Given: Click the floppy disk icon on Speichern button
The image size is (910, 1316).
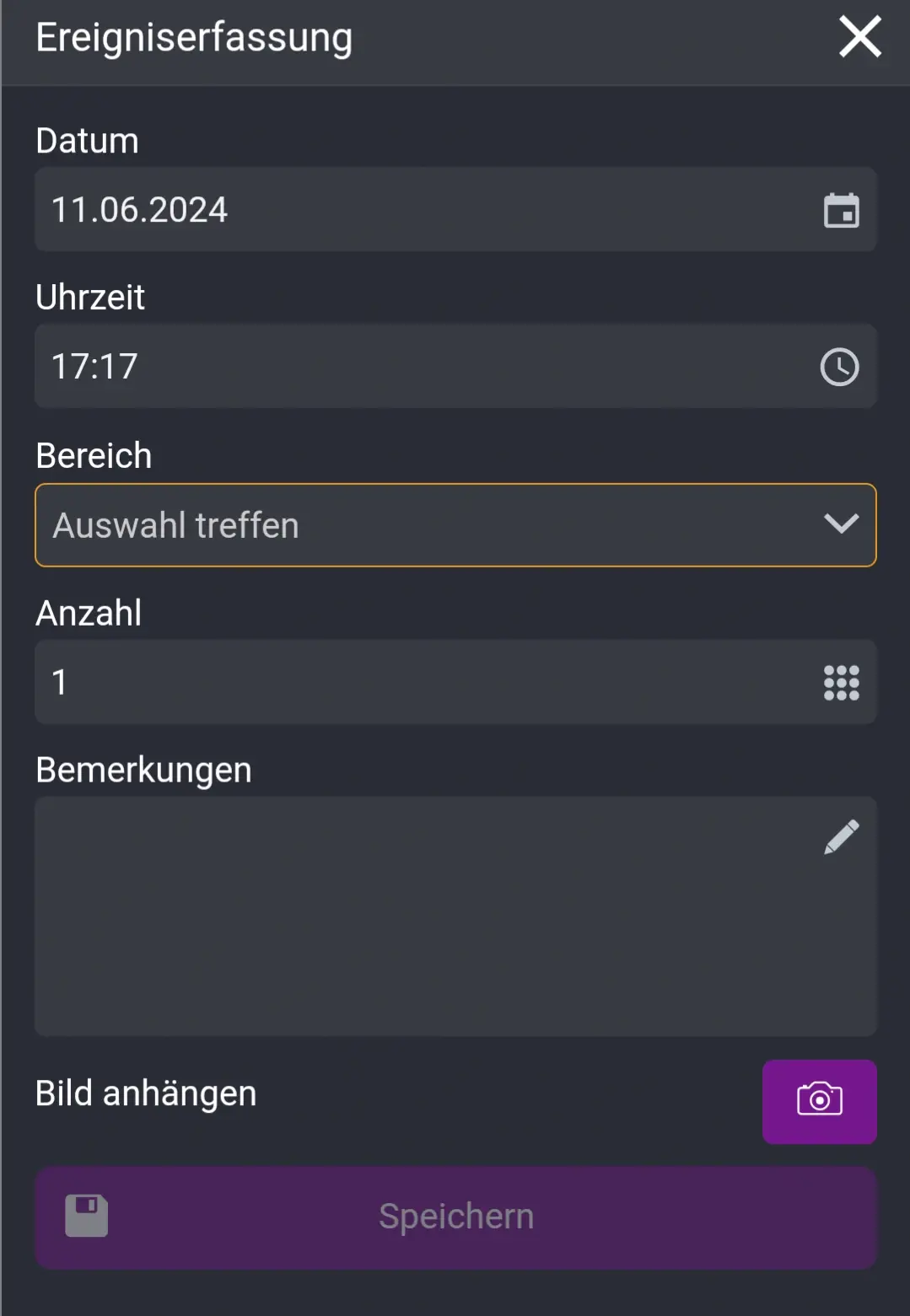Looking at the screenshot, I should 87,1215.
